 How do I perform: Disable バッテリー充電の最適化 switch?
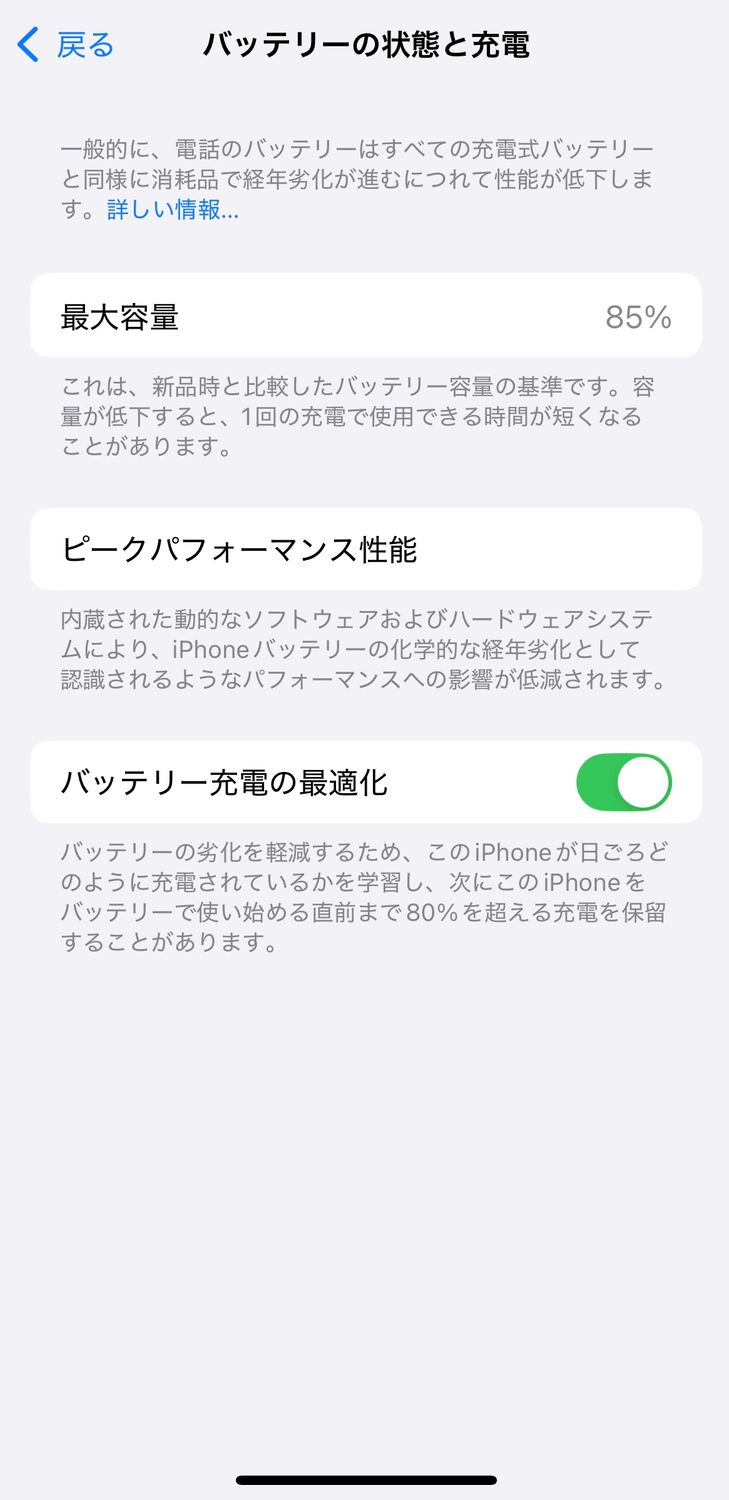[623, 782]
